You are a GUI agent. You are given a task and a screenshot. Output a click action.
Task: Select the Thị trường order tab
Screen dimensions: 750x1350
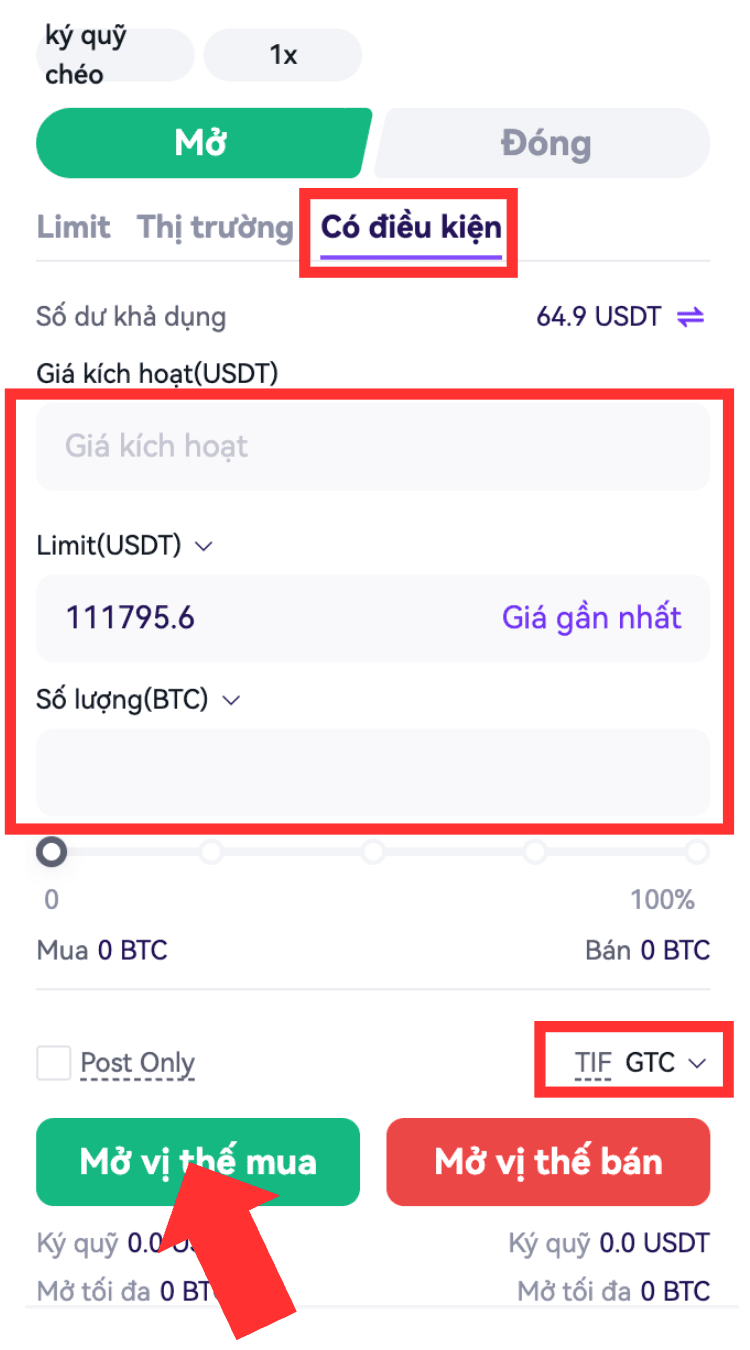tap(215, 227)
